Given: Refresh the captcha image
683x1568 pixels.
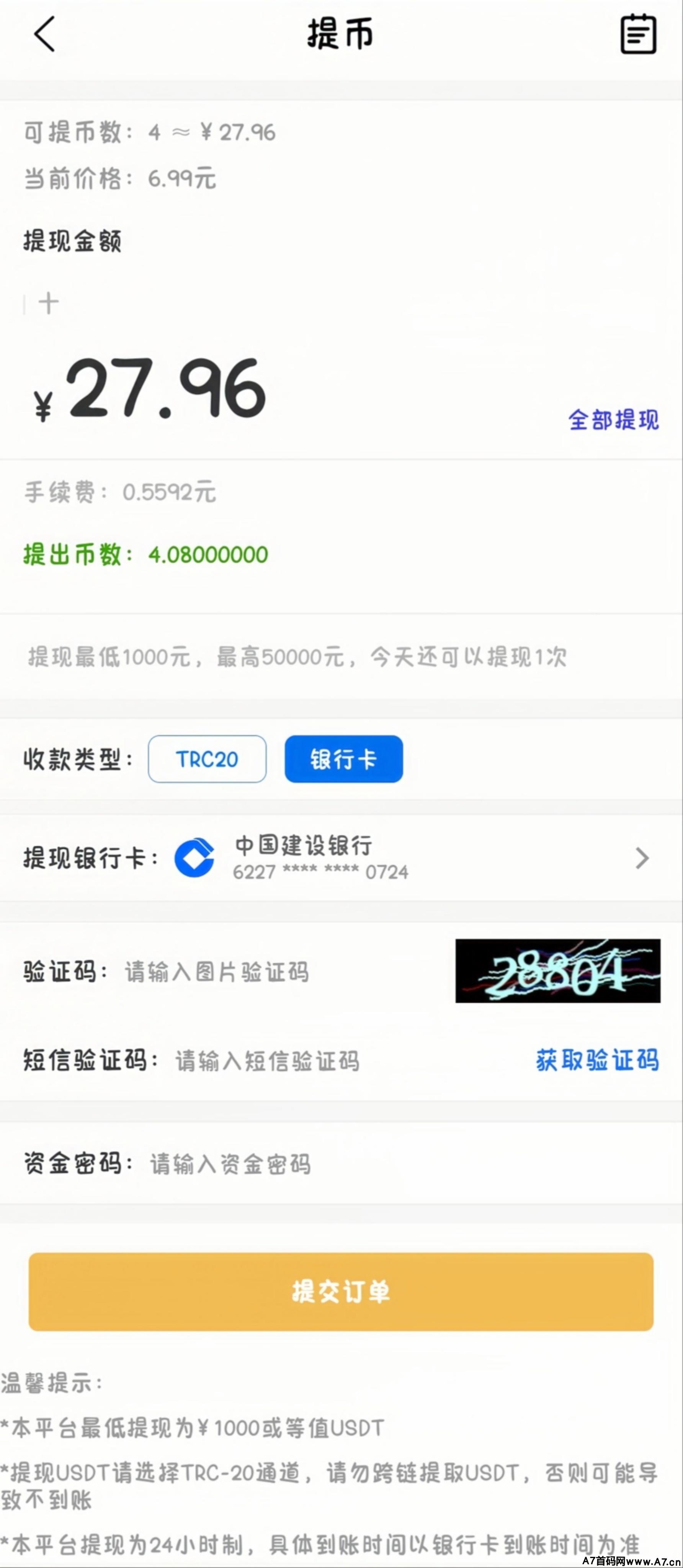Looking at the screenshot, I should pos(557,971).
